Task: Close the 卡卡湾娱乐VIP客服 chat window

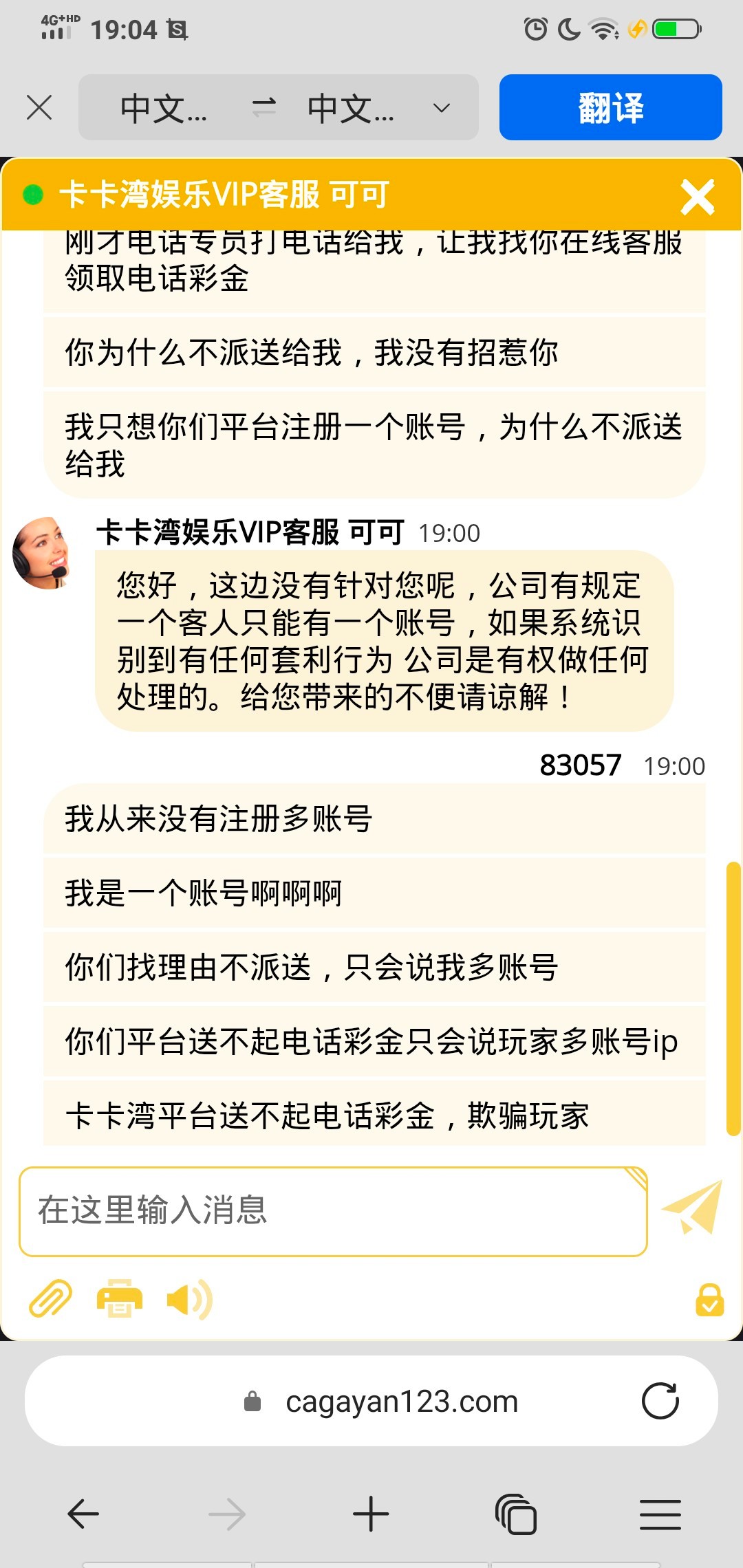Action: click(x=698, y=197)
